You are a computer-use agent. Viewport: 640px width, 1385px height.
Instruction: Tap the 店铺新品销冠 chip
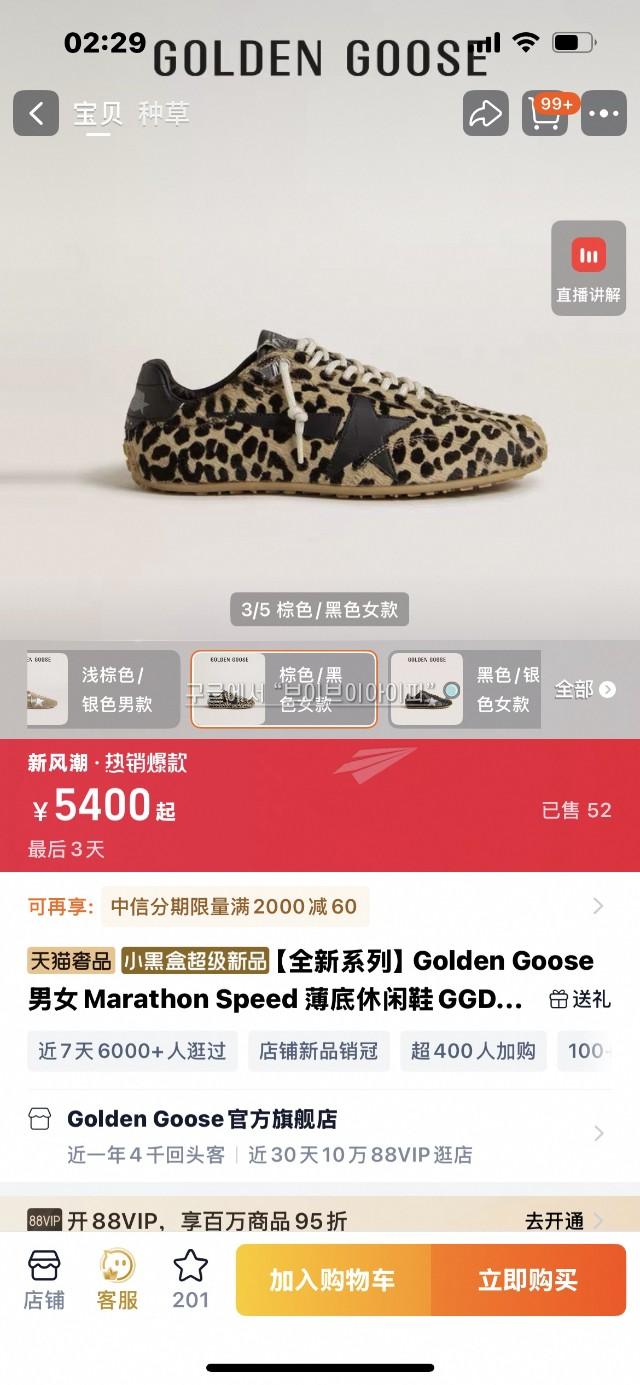click(318, 1051)
